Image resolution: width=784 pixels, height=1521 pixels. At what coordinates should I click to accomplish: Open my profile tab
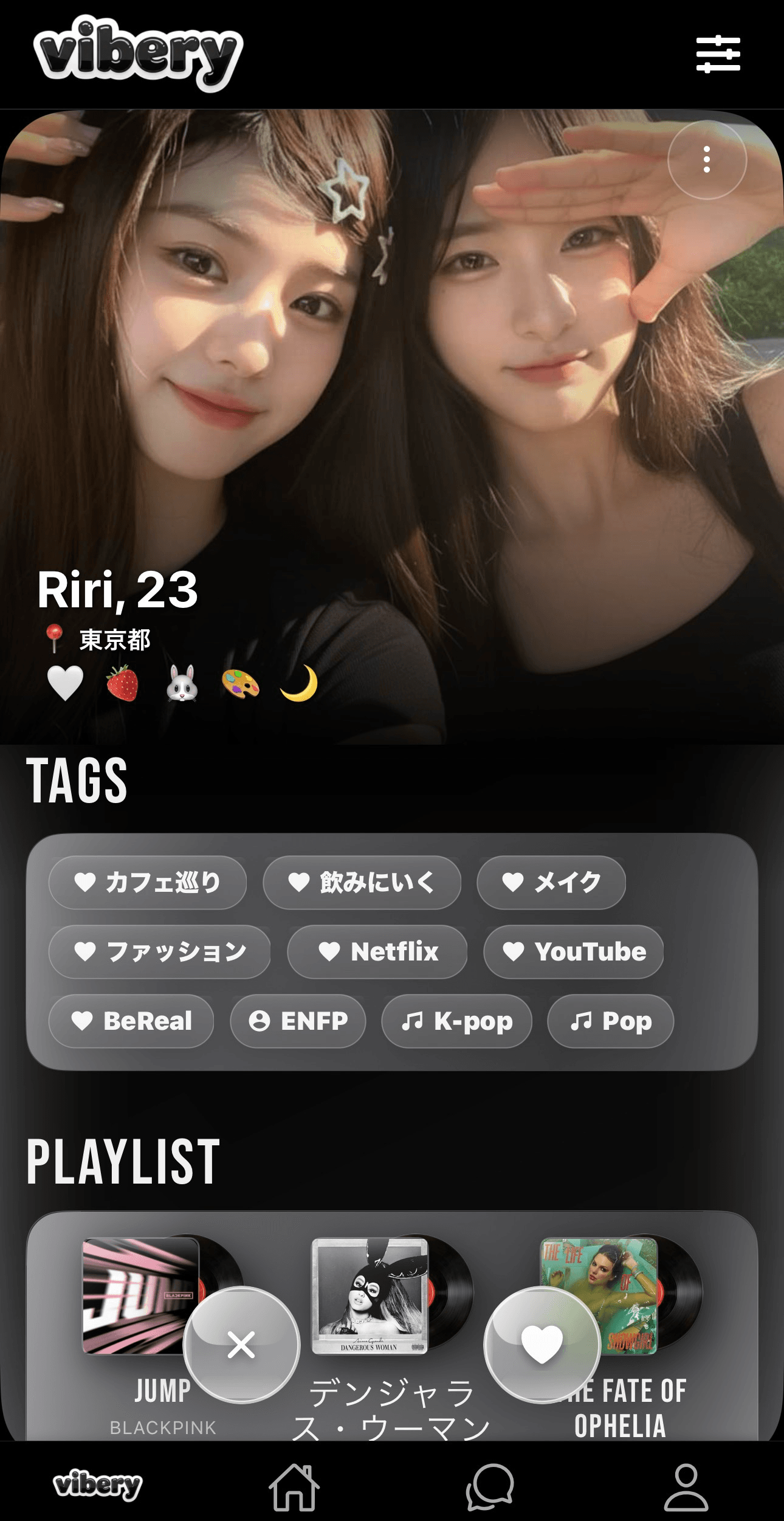tap(686, 1486)
